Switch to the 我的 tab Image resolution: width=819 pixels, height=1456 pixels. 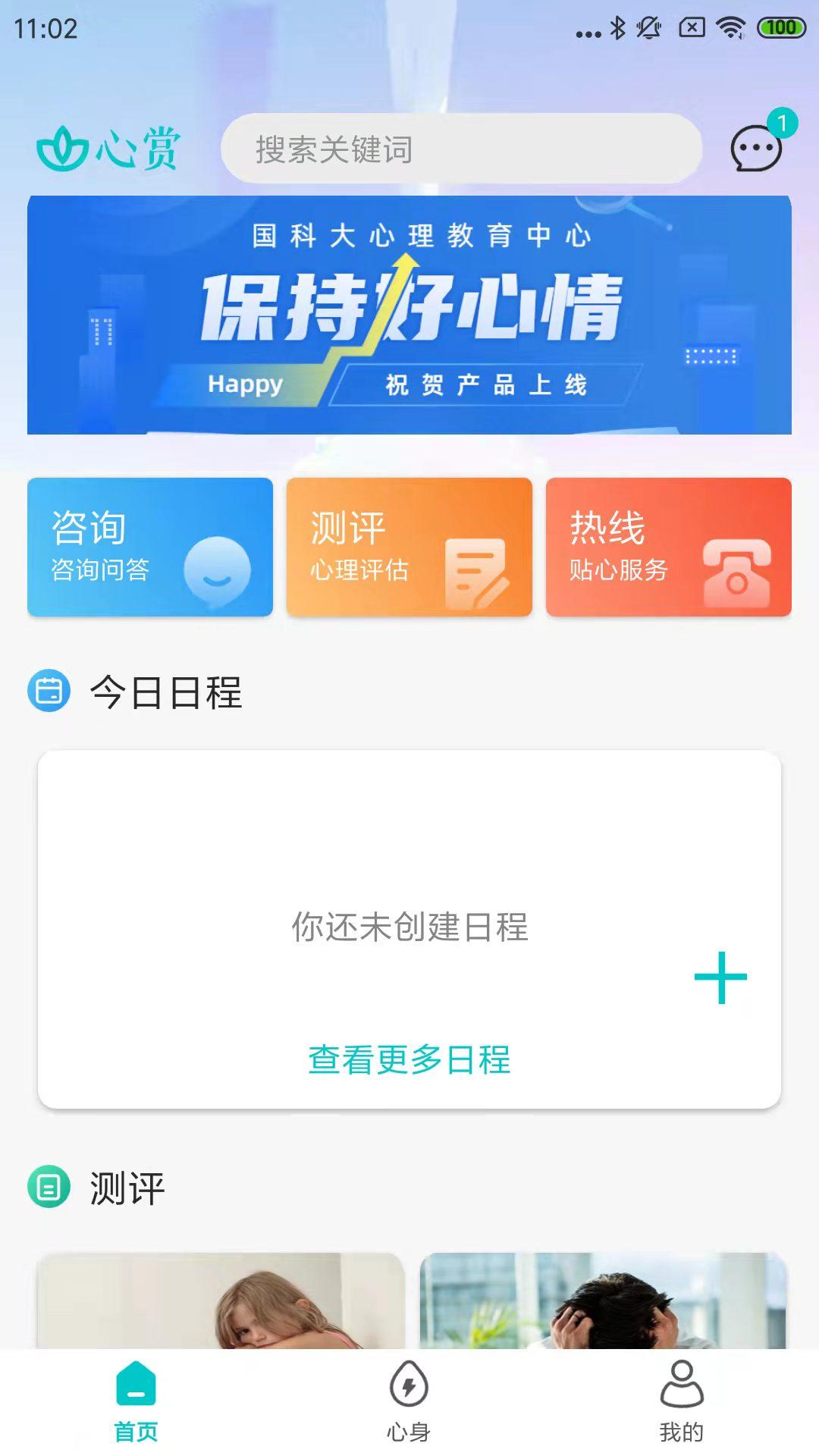[x=682, y=1401]
